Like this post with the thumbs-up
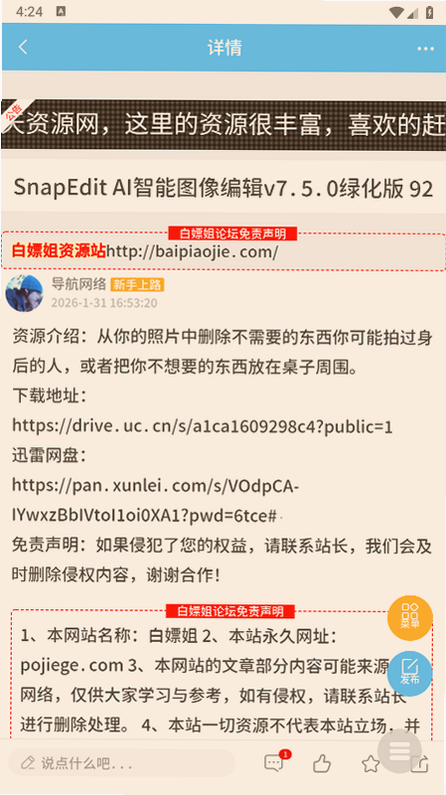 322,763
